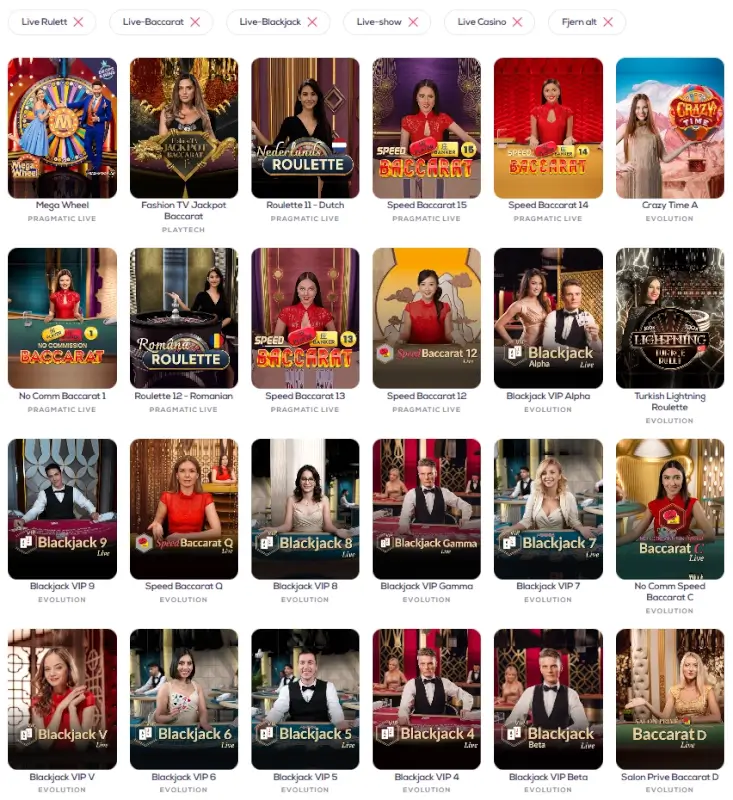Play Speed Baccarat 15
The height and width of the screenshot is (800, 733).
tap(427, 128)
